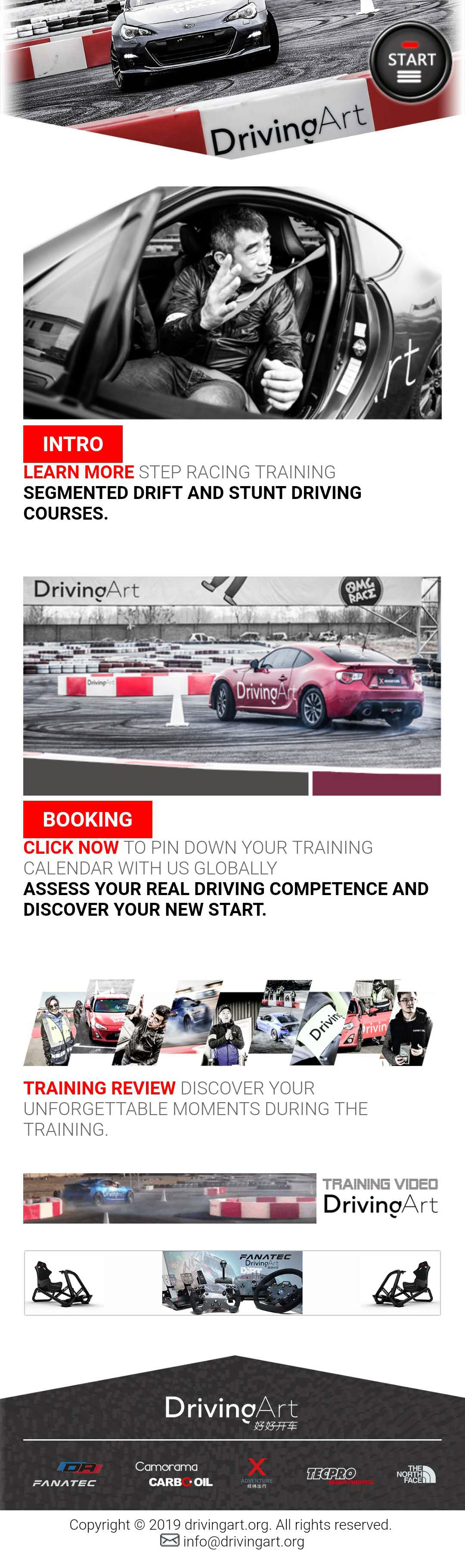Tap the BOOKING red button
This screenshot has width=465, height=1568.
88,819
